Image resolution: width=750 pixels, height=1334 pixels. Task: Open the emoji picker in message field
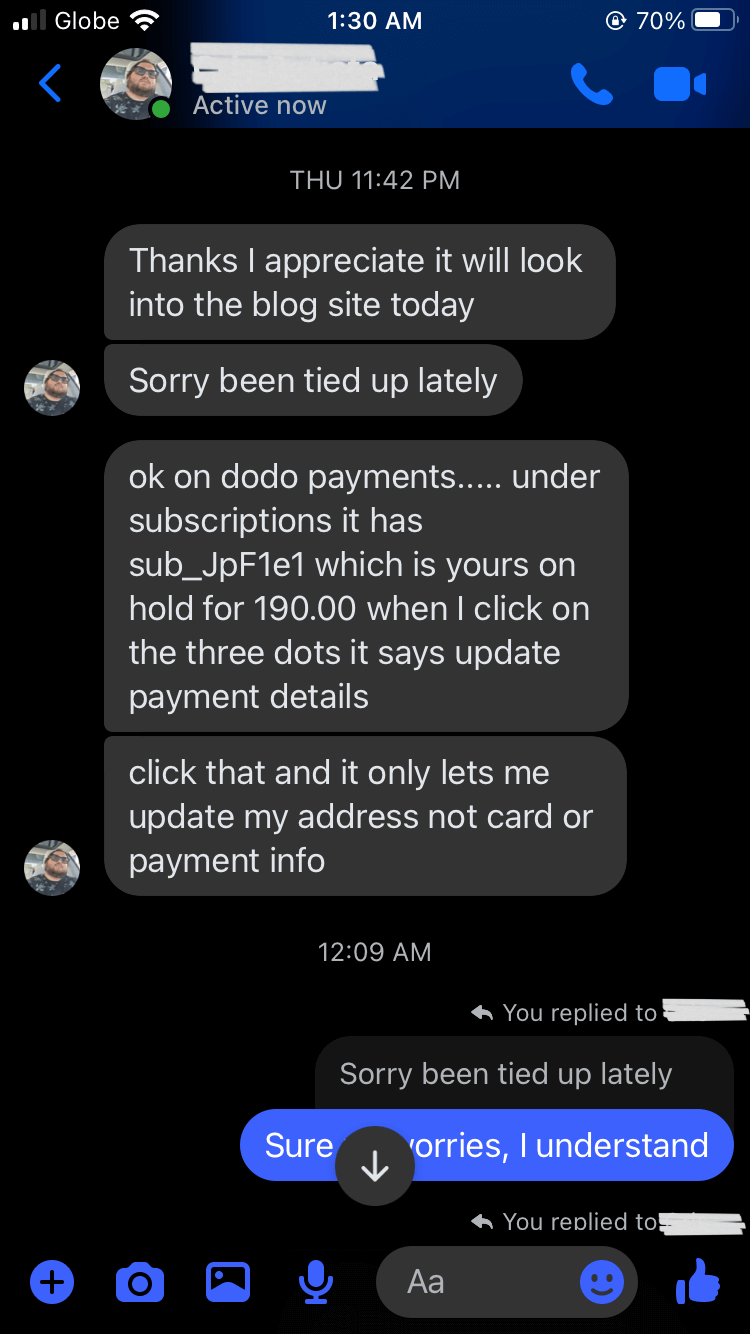[602, 1281]
